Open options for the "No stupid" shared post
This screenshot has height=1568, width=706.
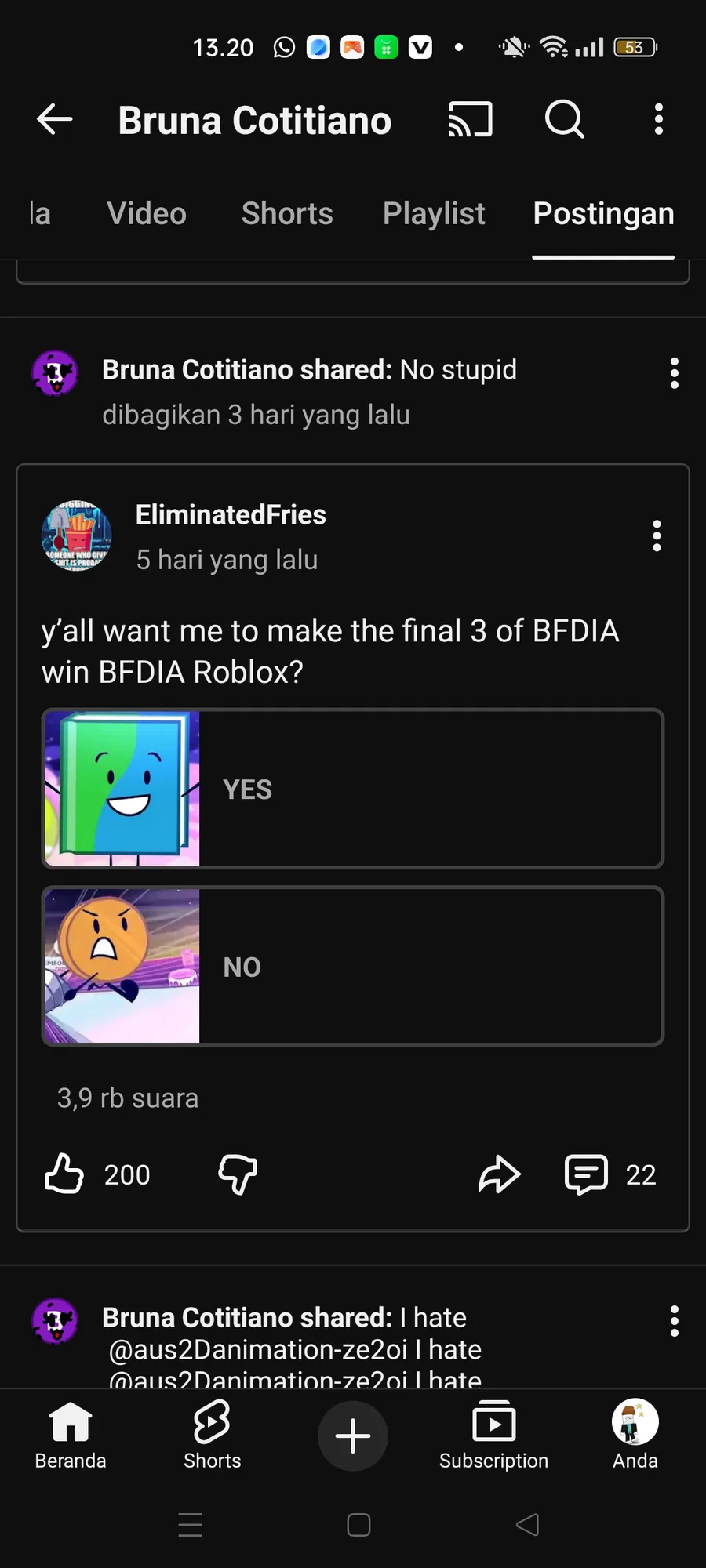tap(674, 373)
